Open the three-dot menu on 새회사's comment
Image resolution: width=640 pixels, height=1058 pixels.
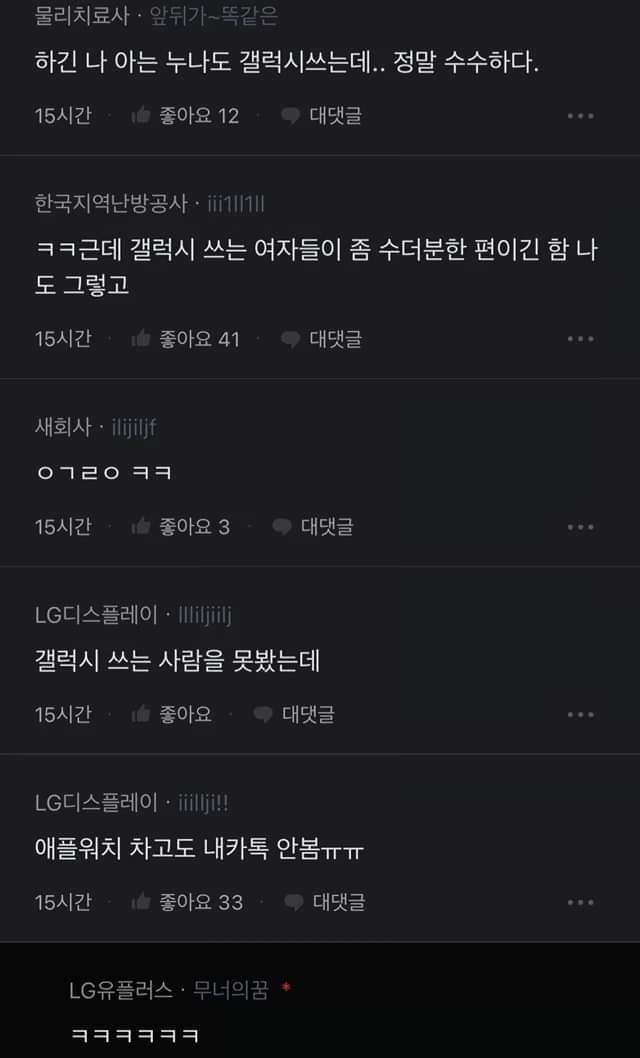pyautogui.click(x=580, y=526)
